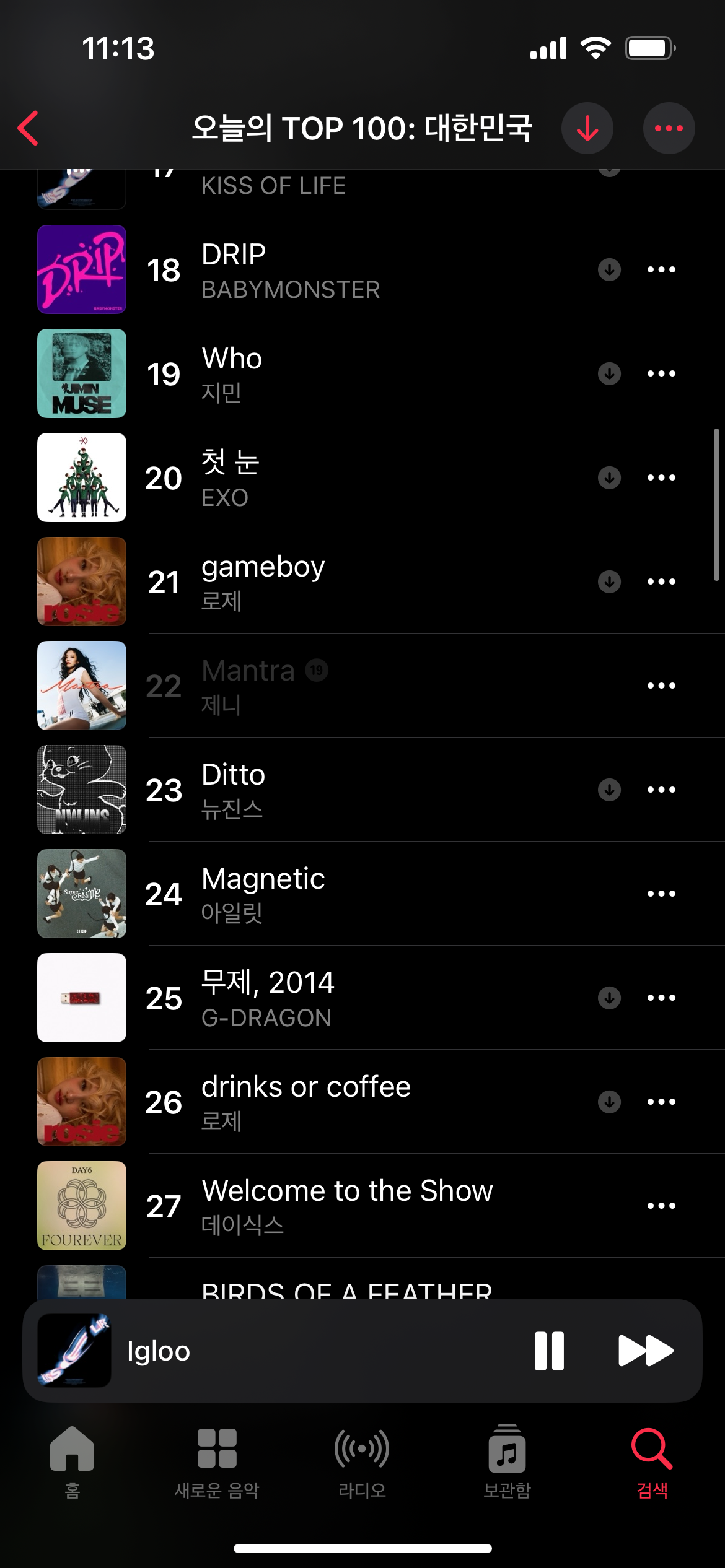Open more options for 첫 눈 by EXO
Viewport: 725px width, 1568px height.
click(x=661, y=477)
